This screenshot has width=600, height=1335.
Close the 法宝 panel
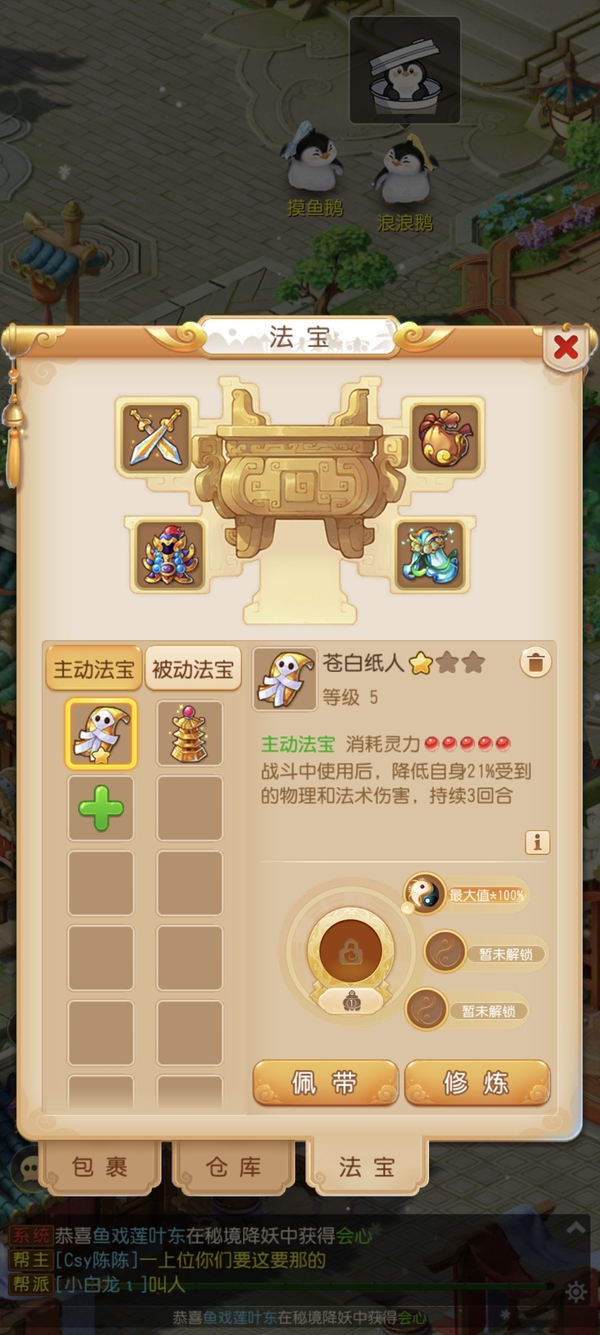(566, 348)
